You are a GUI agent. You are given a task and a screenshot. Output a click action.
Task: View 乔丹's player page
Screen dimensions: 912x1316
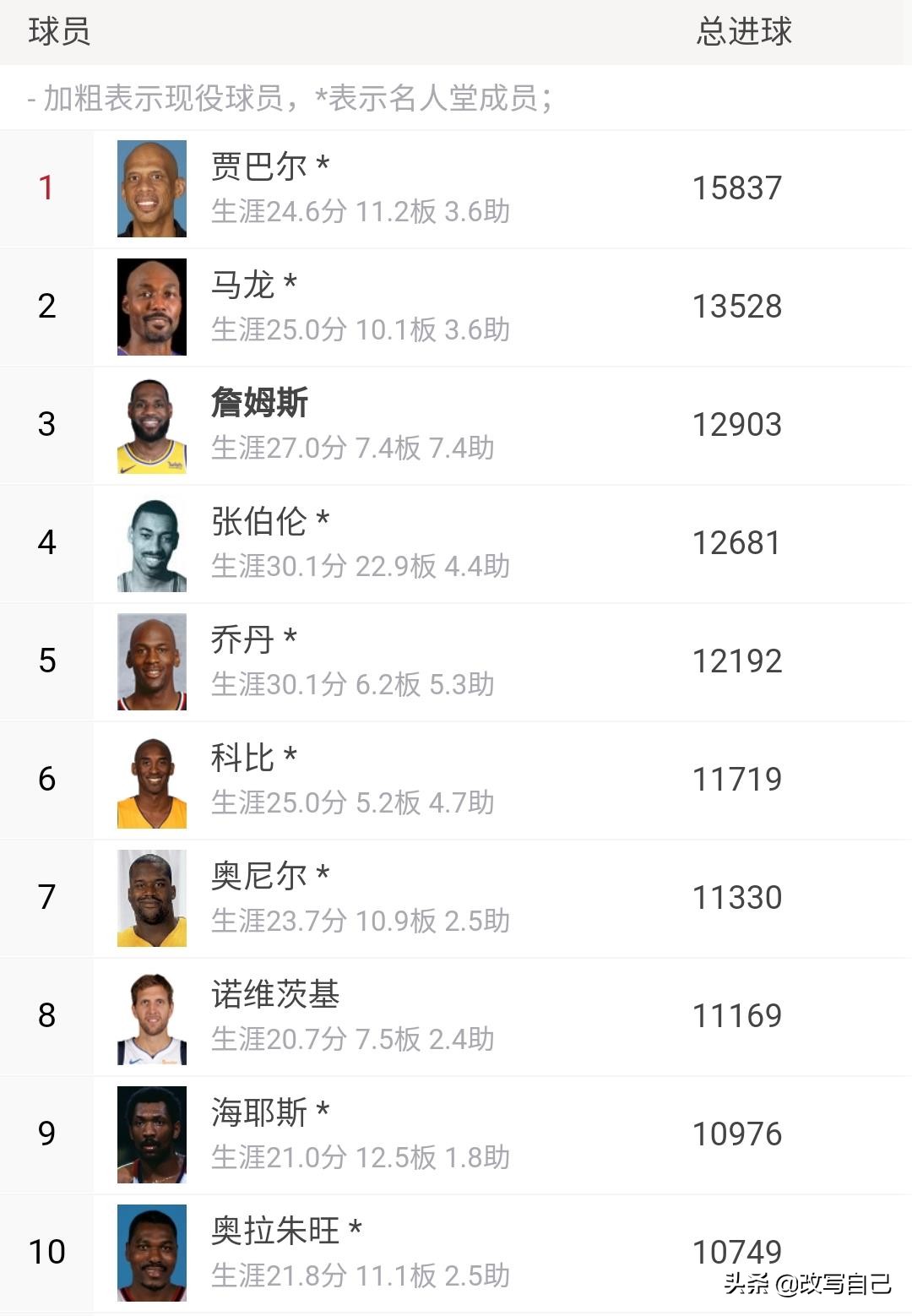point(243,640)
